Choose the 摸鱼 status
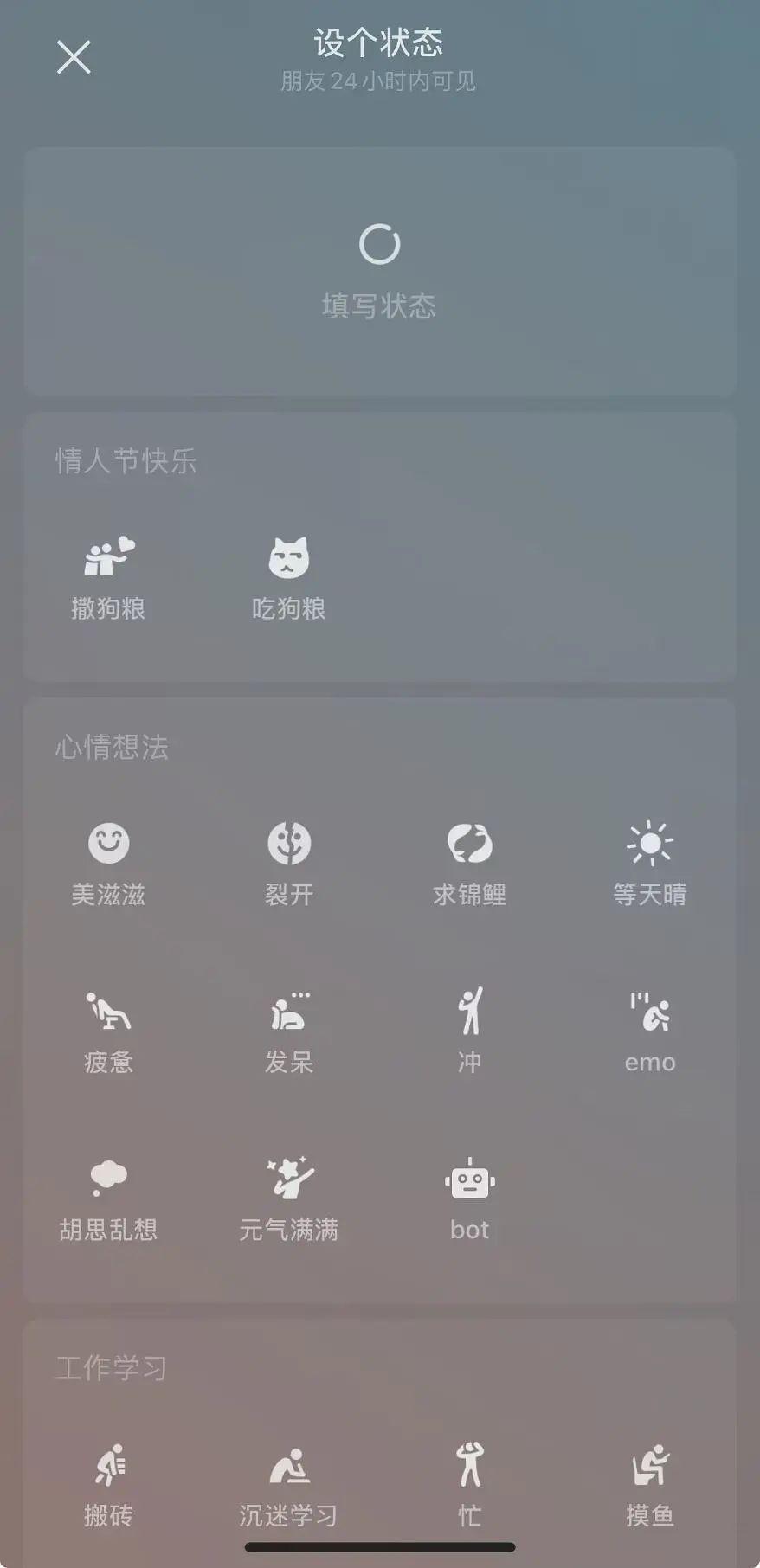Viewport: 760px width, 1568px height. 650,1486
